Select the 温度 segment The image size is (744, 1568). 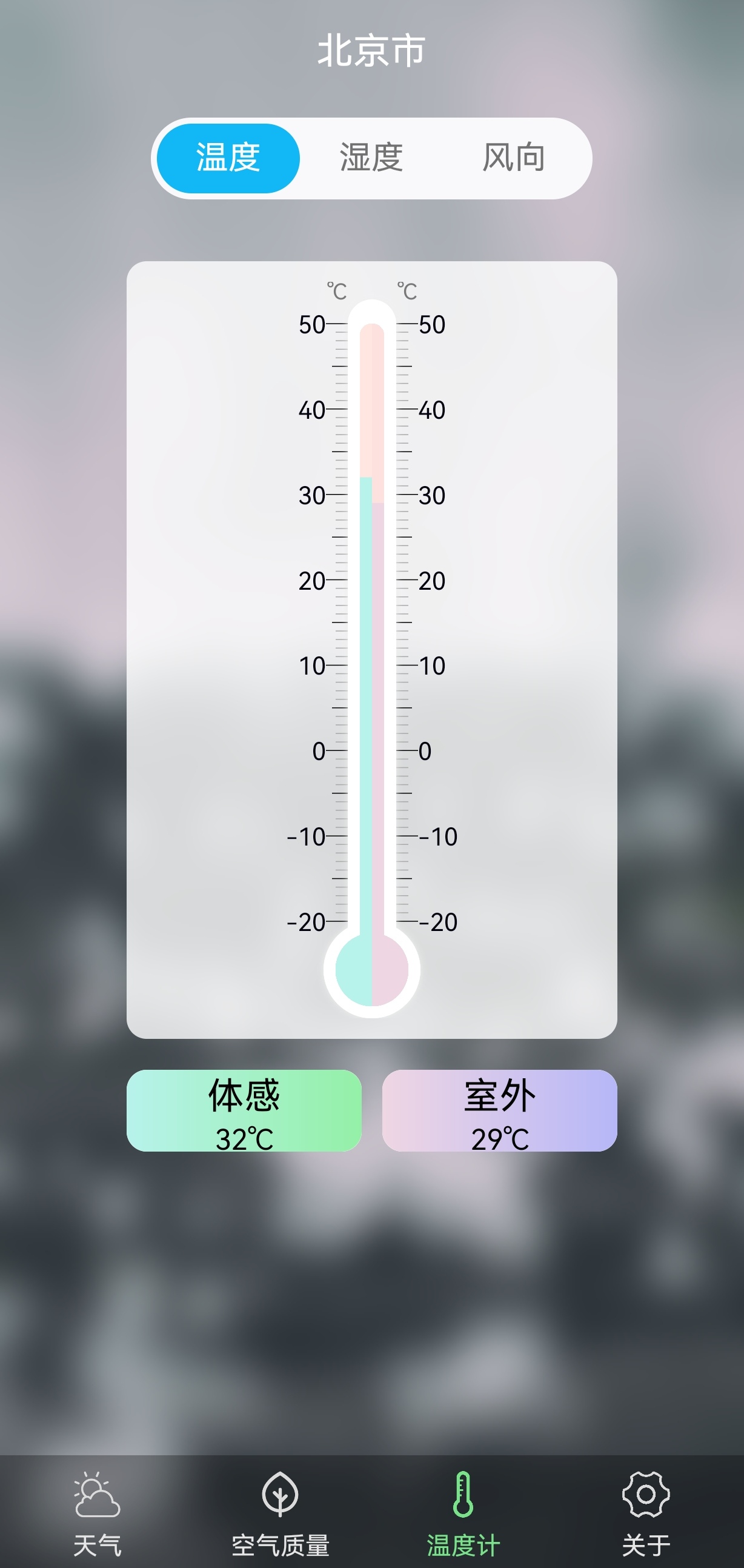228,158
